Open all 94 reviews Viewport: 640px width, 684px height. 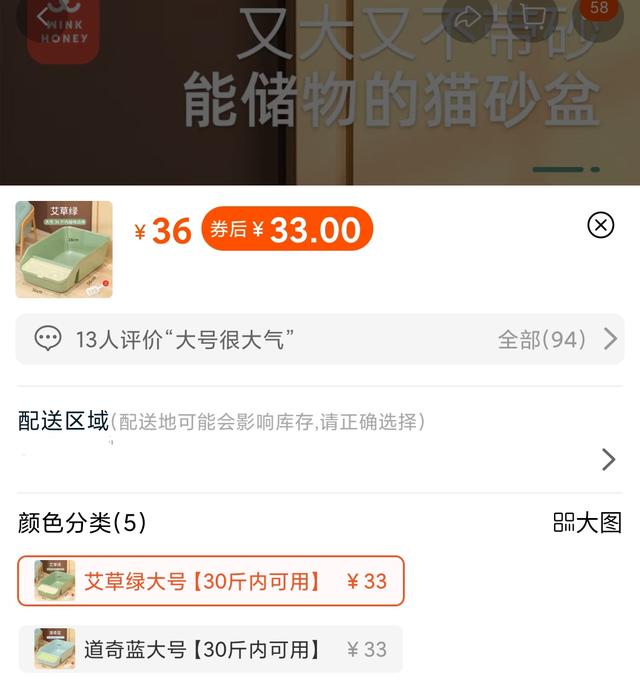tap(556, 339)
